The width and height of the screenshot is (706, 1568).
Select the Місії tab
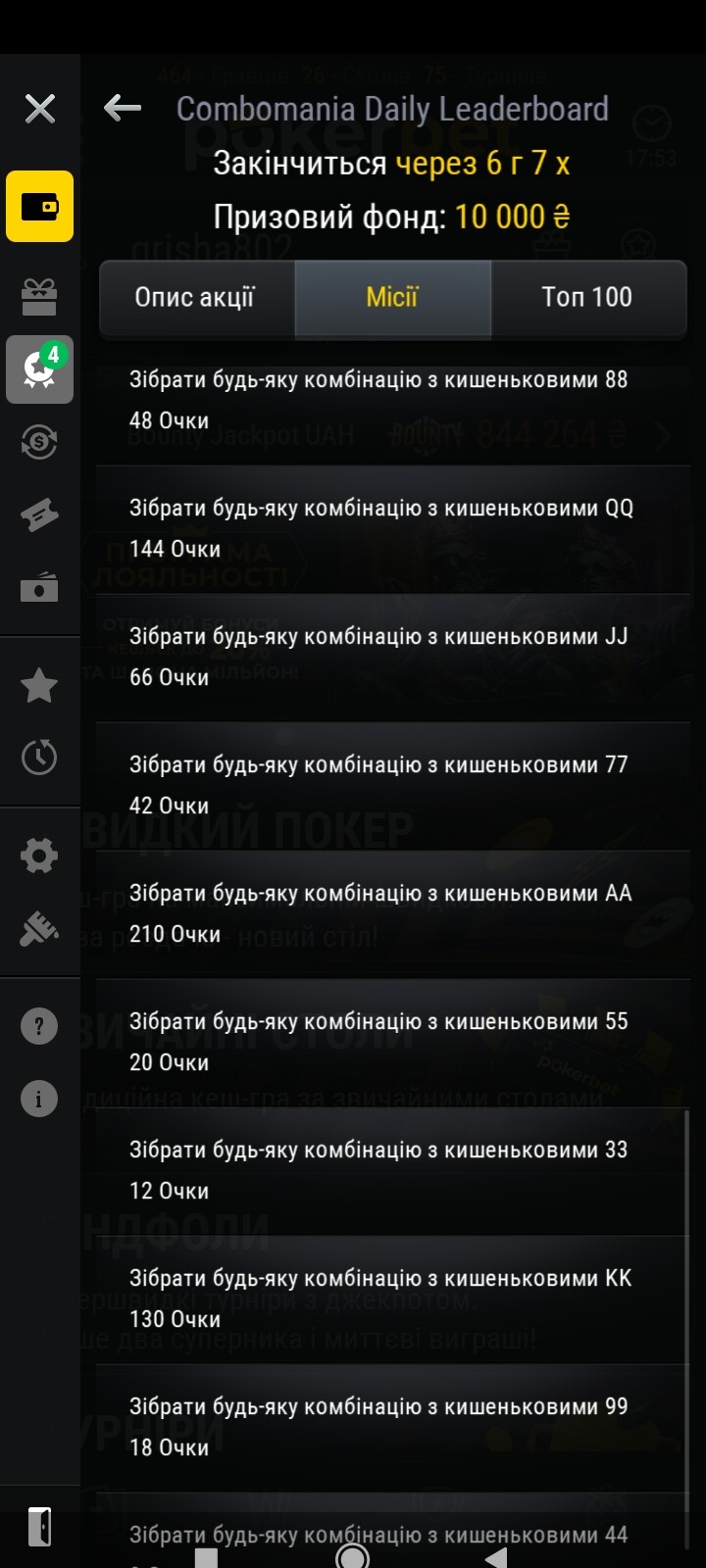coord(392,298)
